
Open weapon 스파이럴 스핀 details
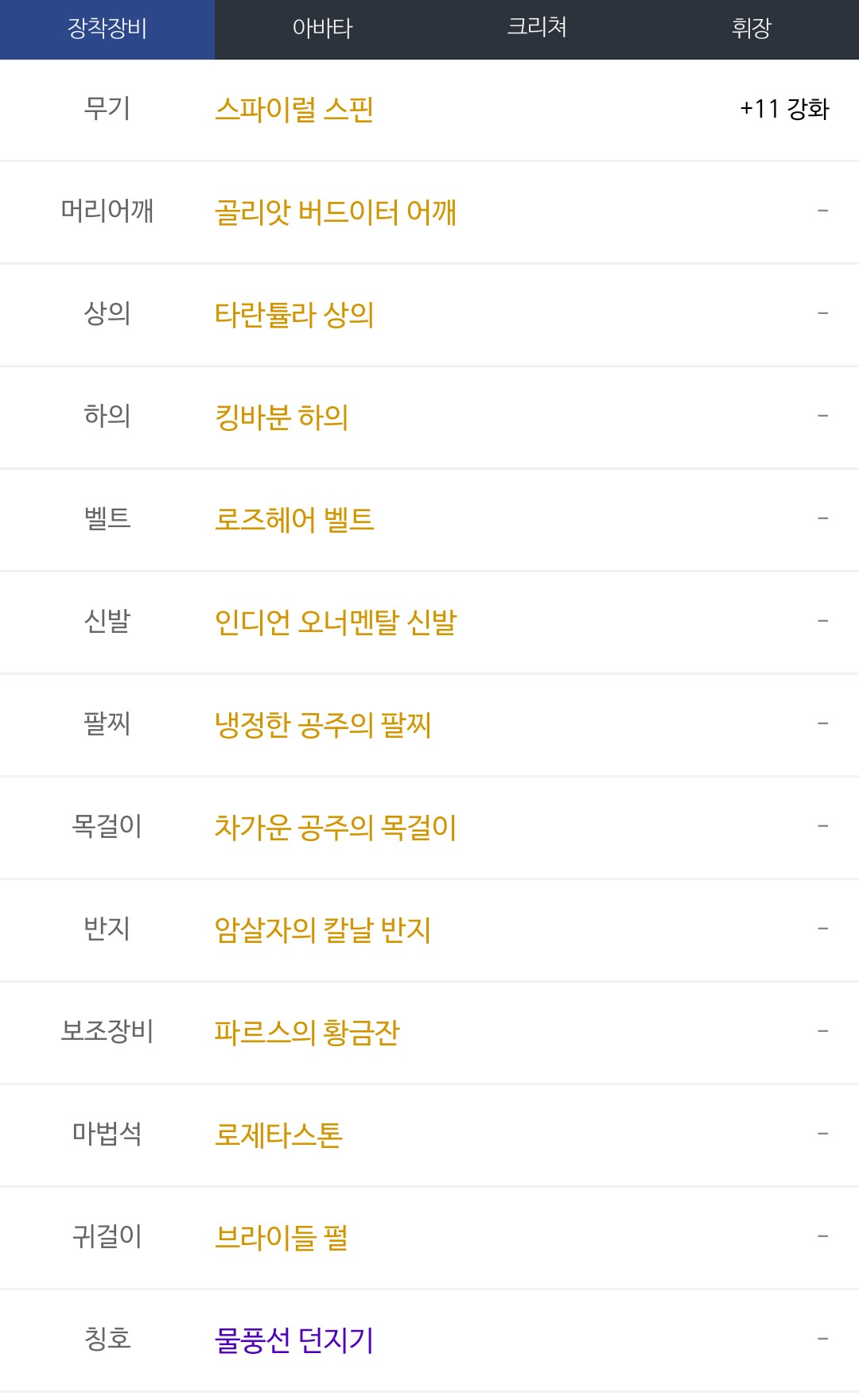294,109
